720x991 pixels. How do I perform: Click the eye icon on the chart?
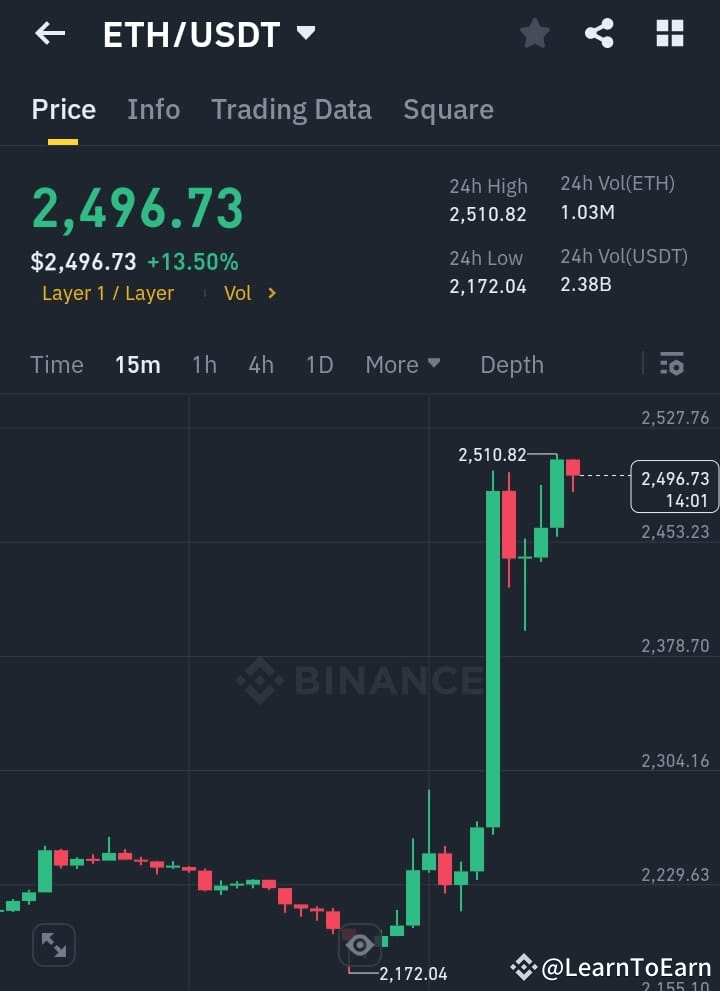point(360,944)
